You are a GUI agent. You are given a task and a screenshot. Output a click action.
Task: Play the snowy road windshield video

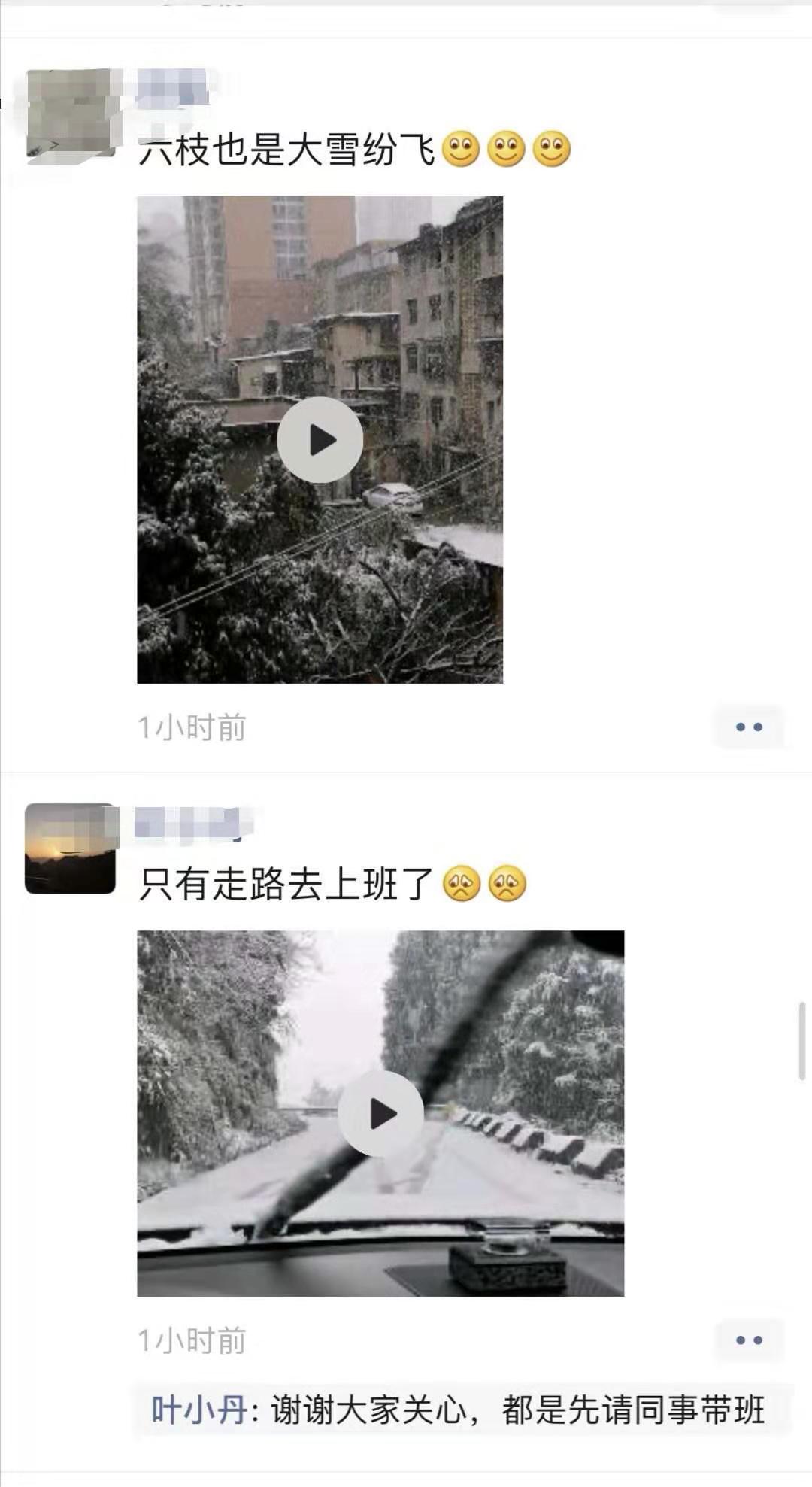[x=380, y=1114]
